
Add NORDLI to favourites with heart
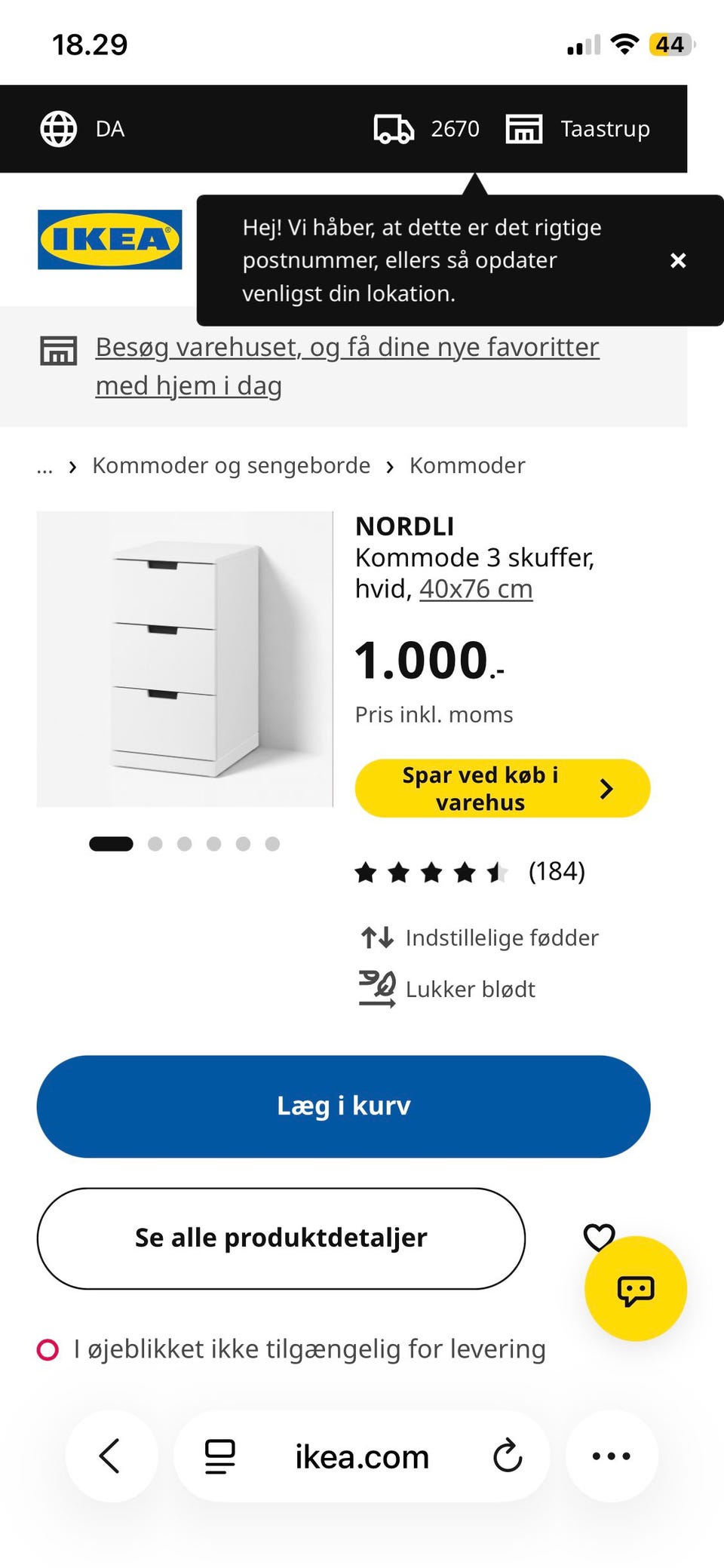coord(599,1237)
